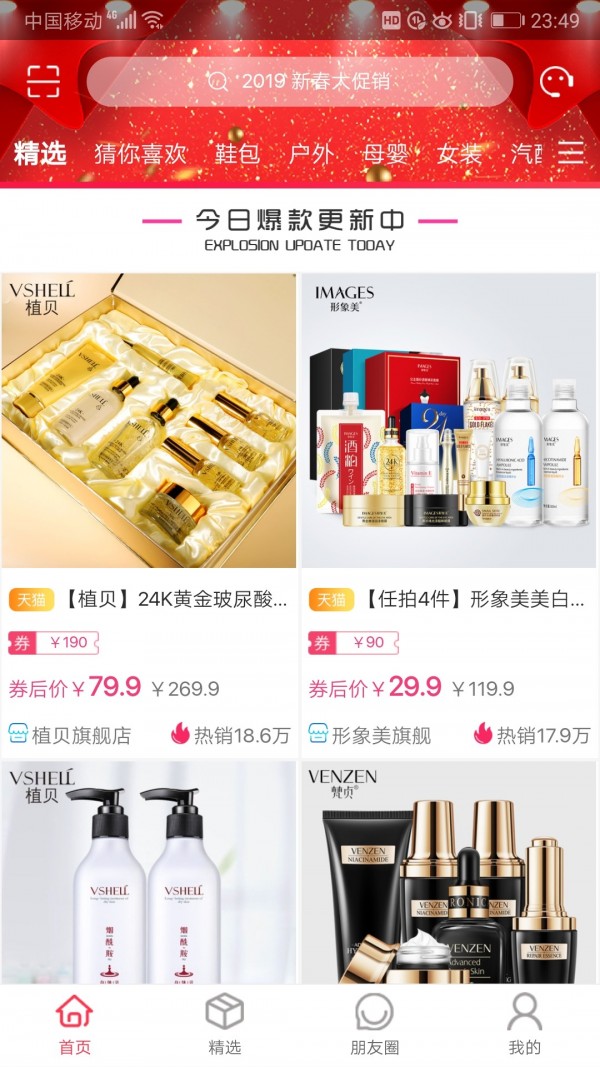Open customer service headset icon
Screen dimensions: 600x1067
(x=556, y=81)
